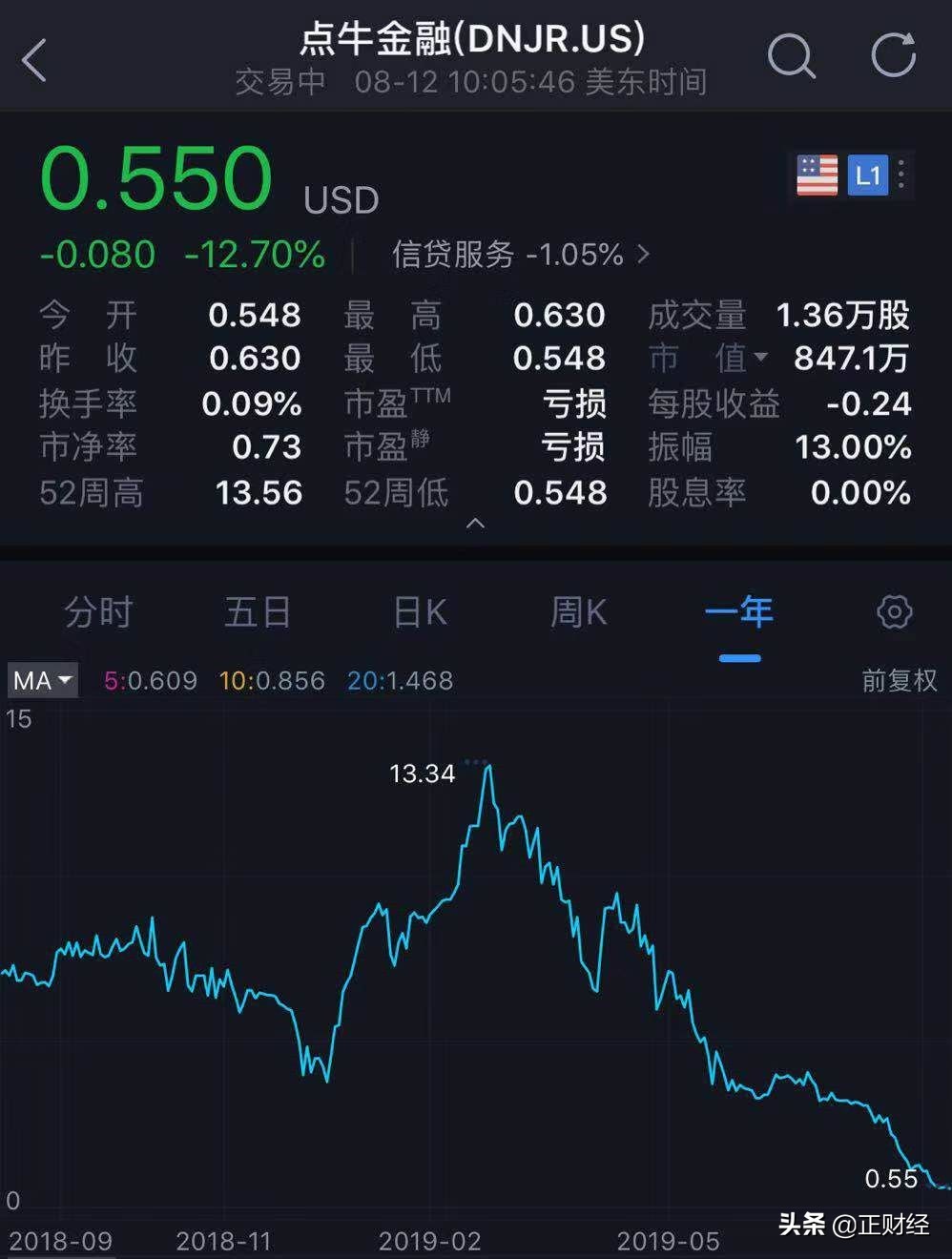Screen dimensions: 952x1259
Task: Select the 五日 view
Action: click(x=258, y=613)
